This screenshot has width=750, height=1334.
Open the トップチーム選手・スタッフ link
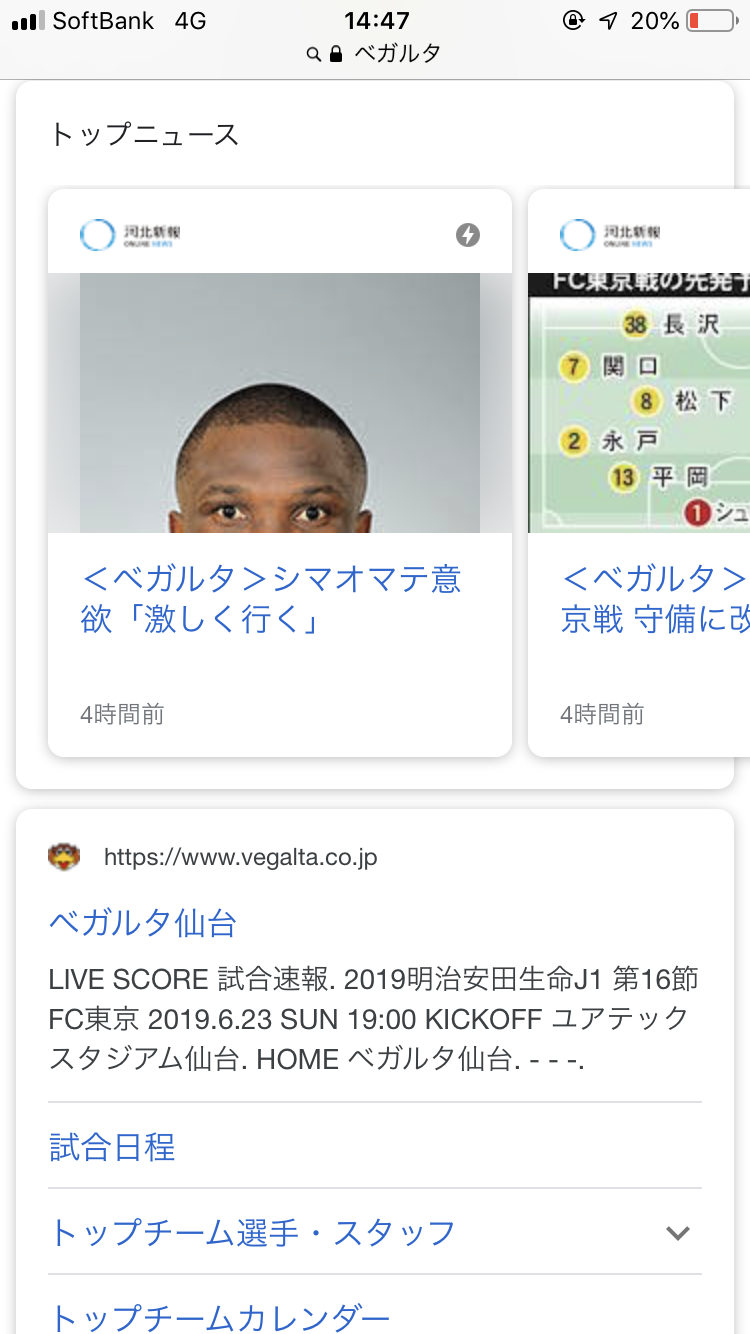pos(253,1232)
